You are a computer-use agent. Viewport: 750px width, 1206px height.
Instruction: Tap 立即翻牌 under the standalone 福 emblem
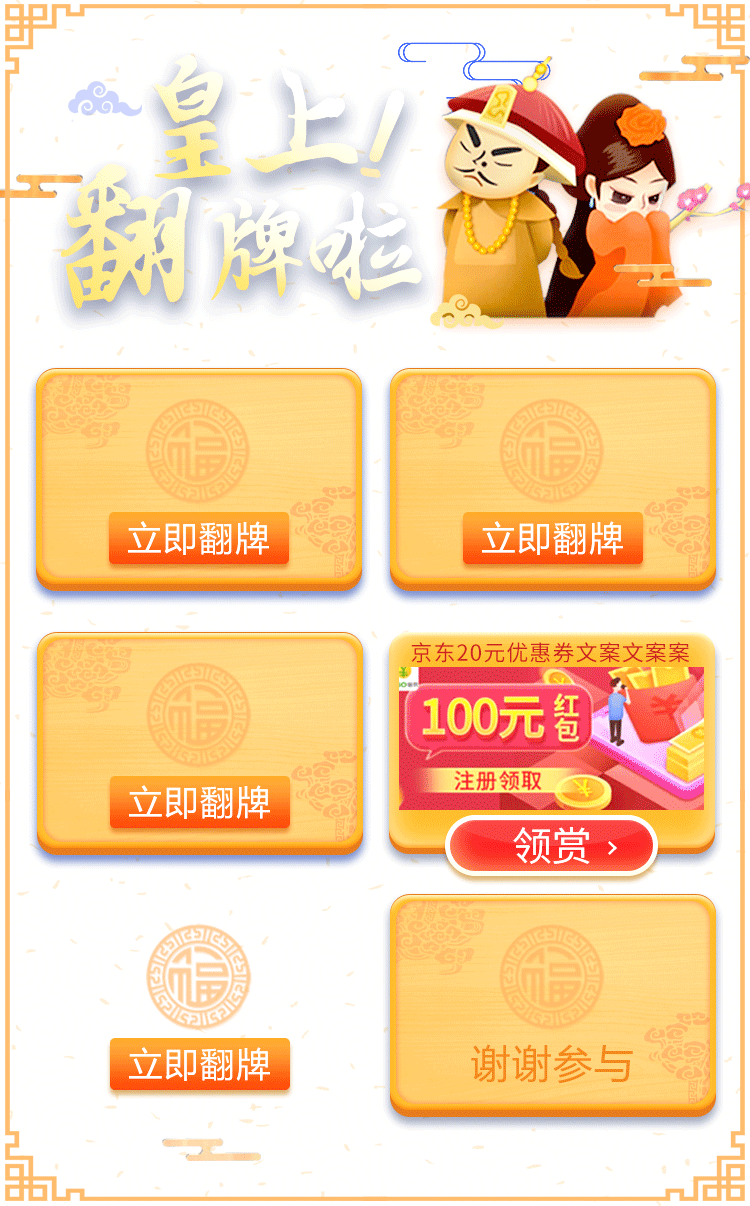(200, 1064)
